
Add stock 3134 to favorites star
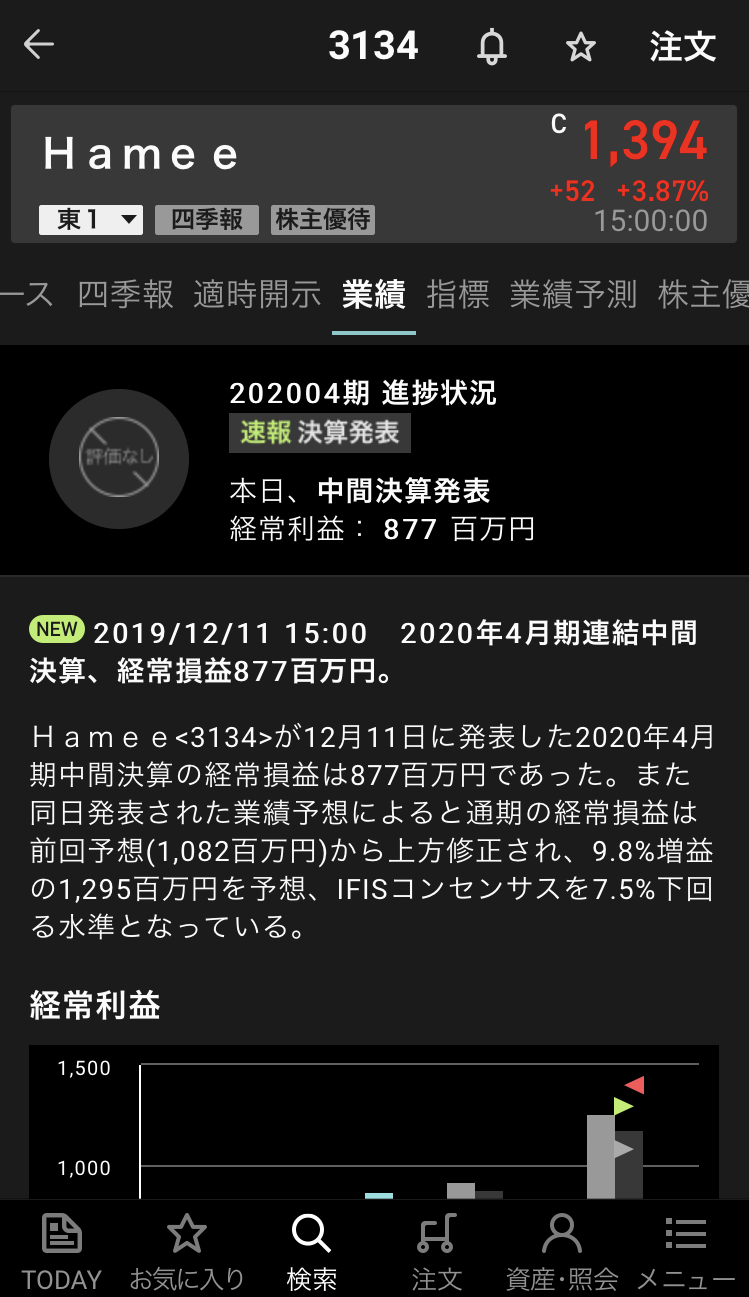580,47
